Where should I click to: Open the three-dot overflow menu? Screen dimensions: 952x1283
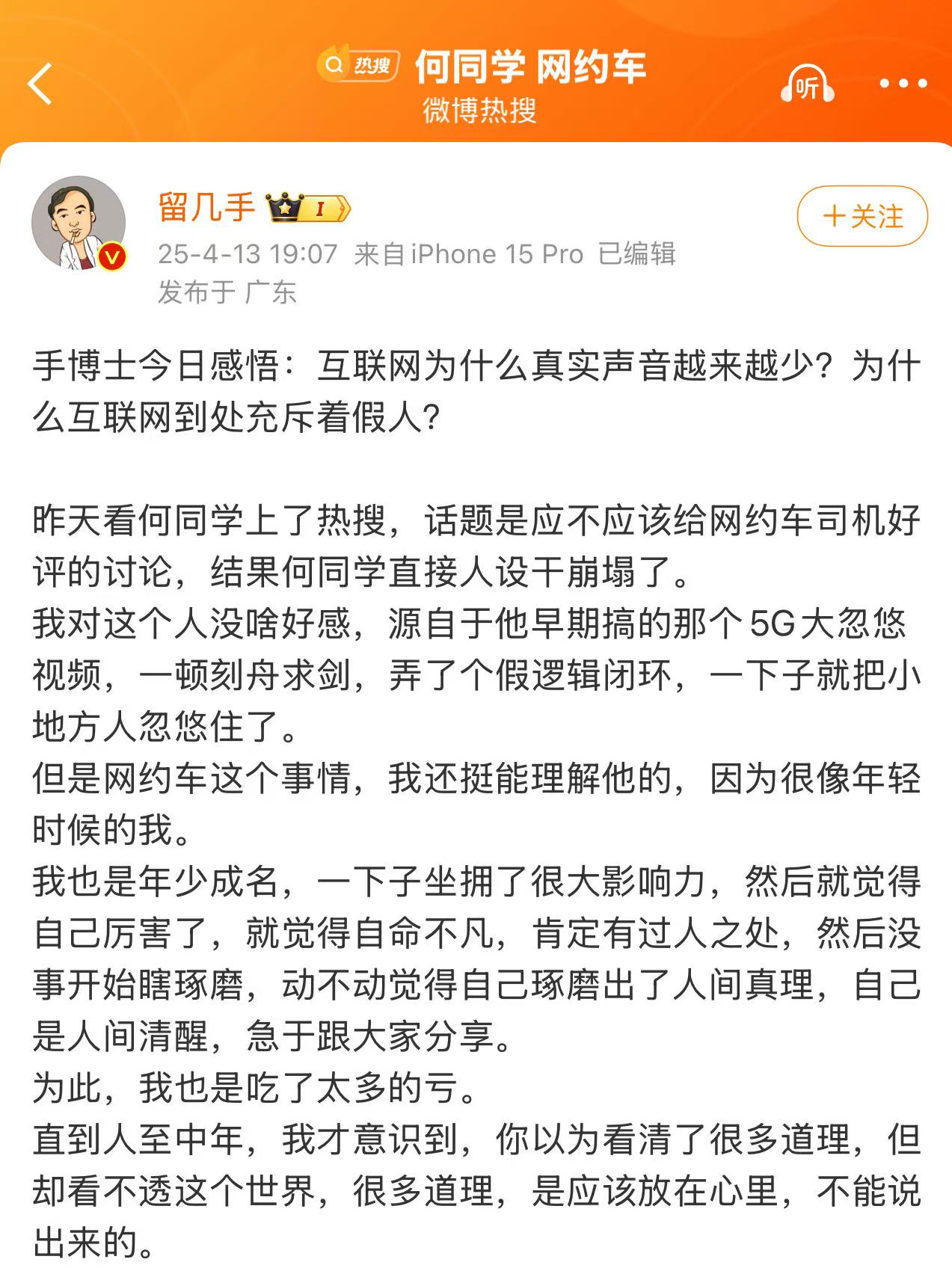[903, 84]
